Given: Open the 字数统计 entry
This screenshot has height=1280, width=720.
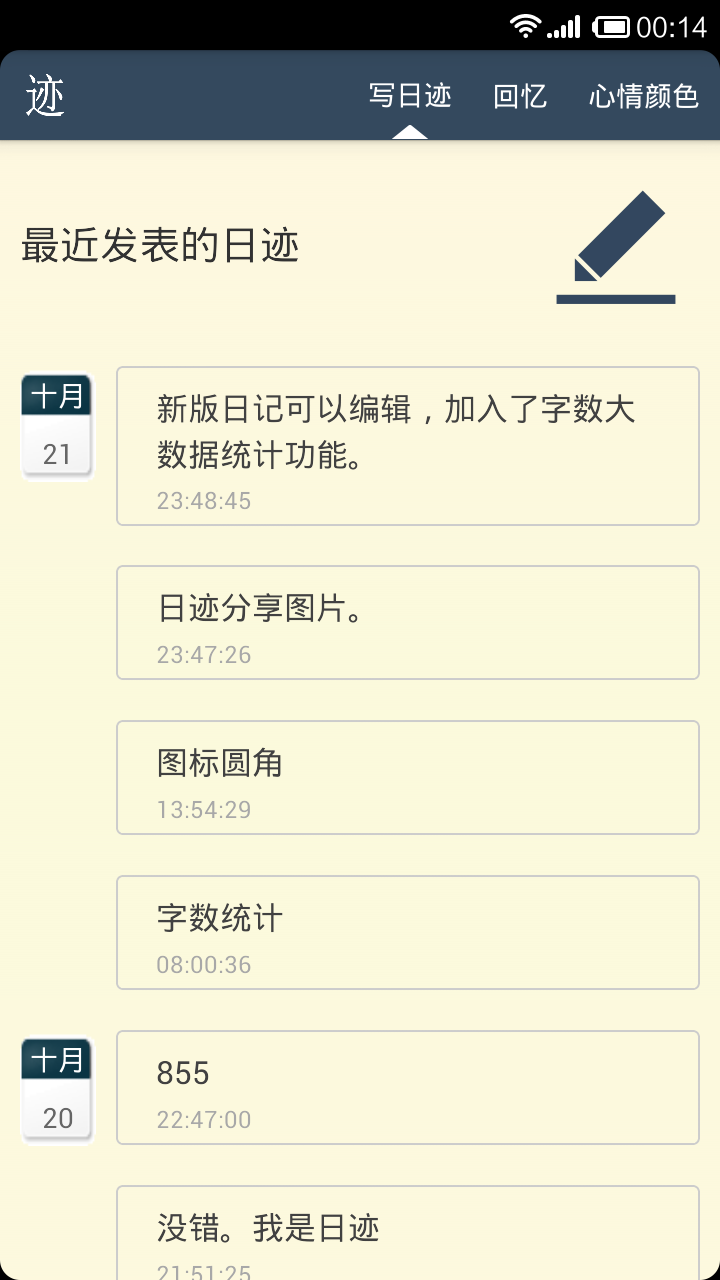Looking at the screenshot, I should tap(407, 932).
